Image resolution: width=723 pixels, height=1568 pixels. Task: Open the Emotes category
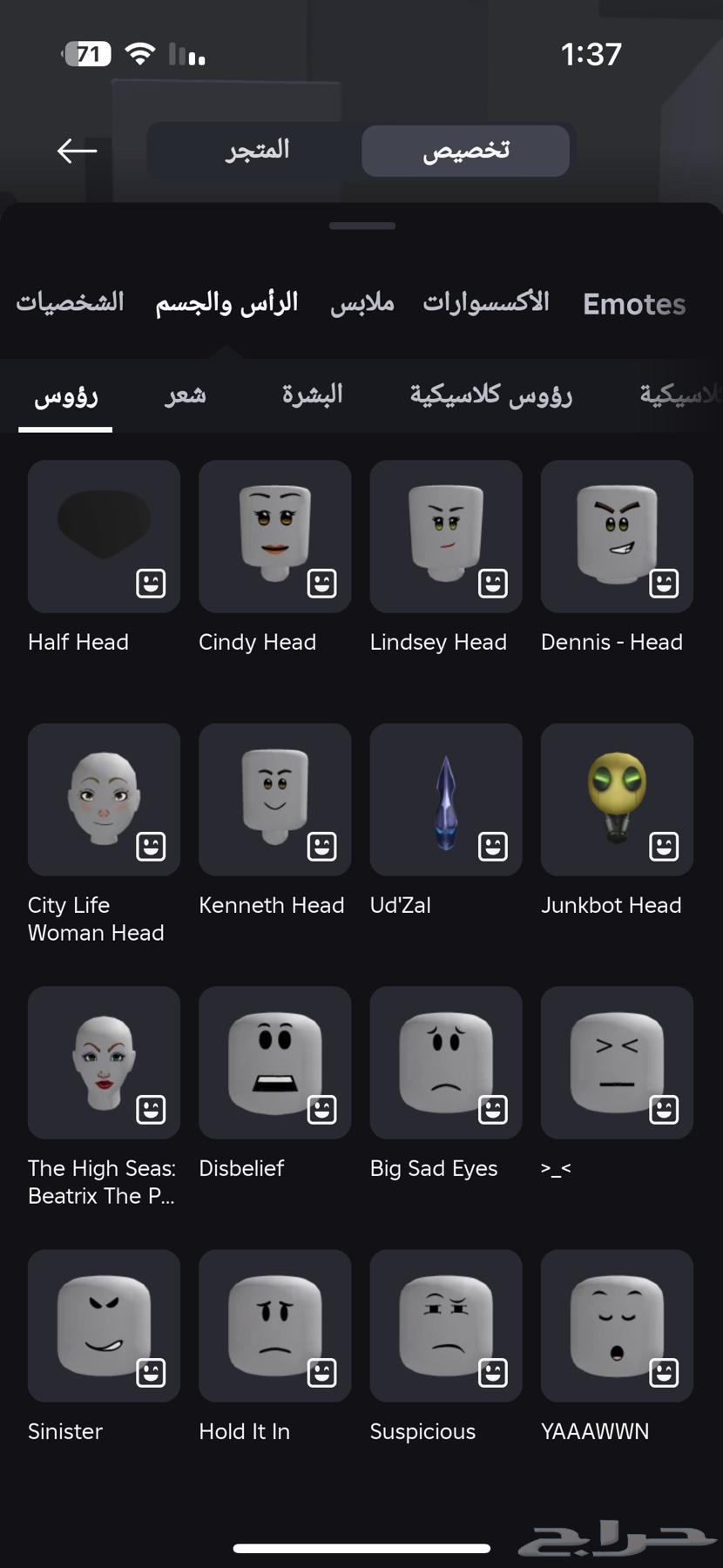point(634,304)
